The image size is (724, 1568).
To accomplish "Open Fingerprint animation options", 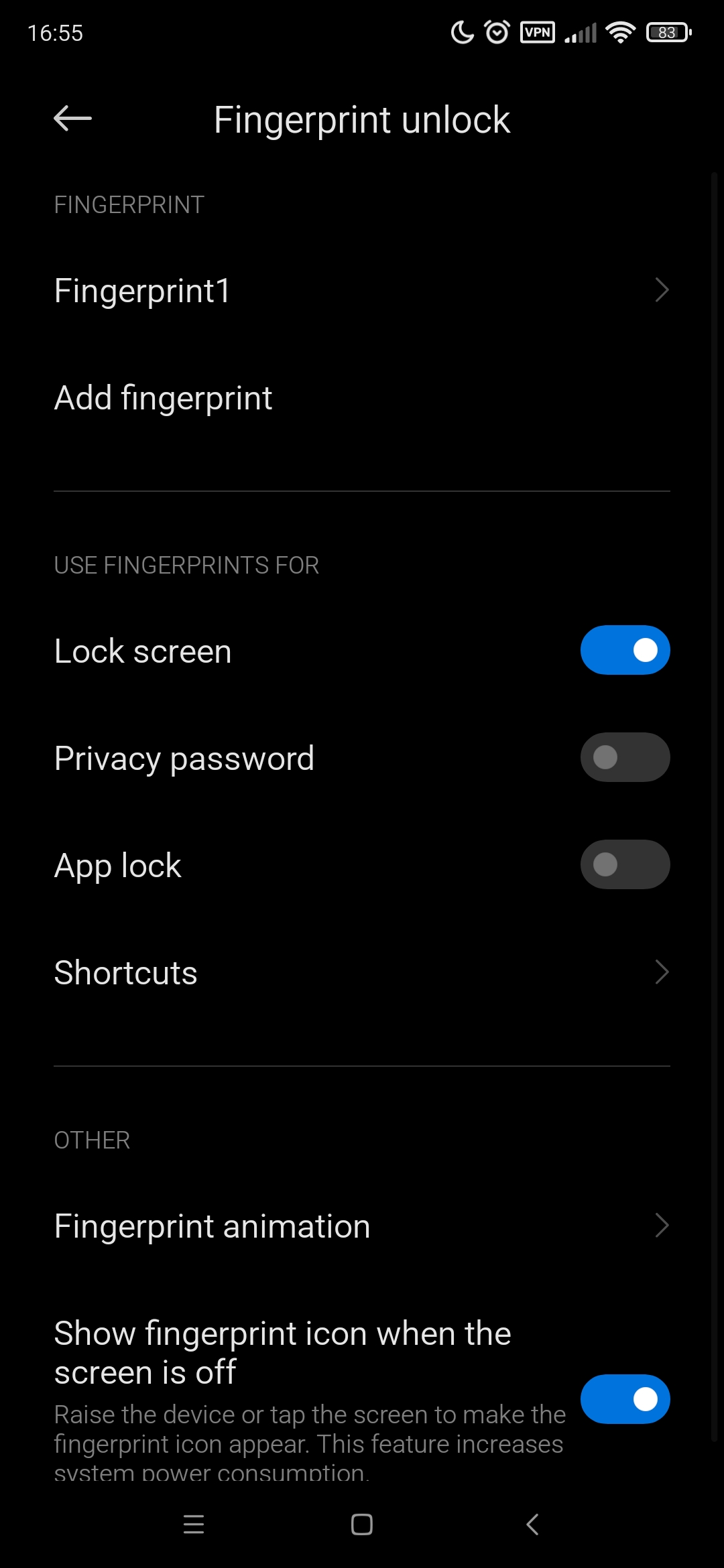I will pyautogui.click(x=362, y=1226).
